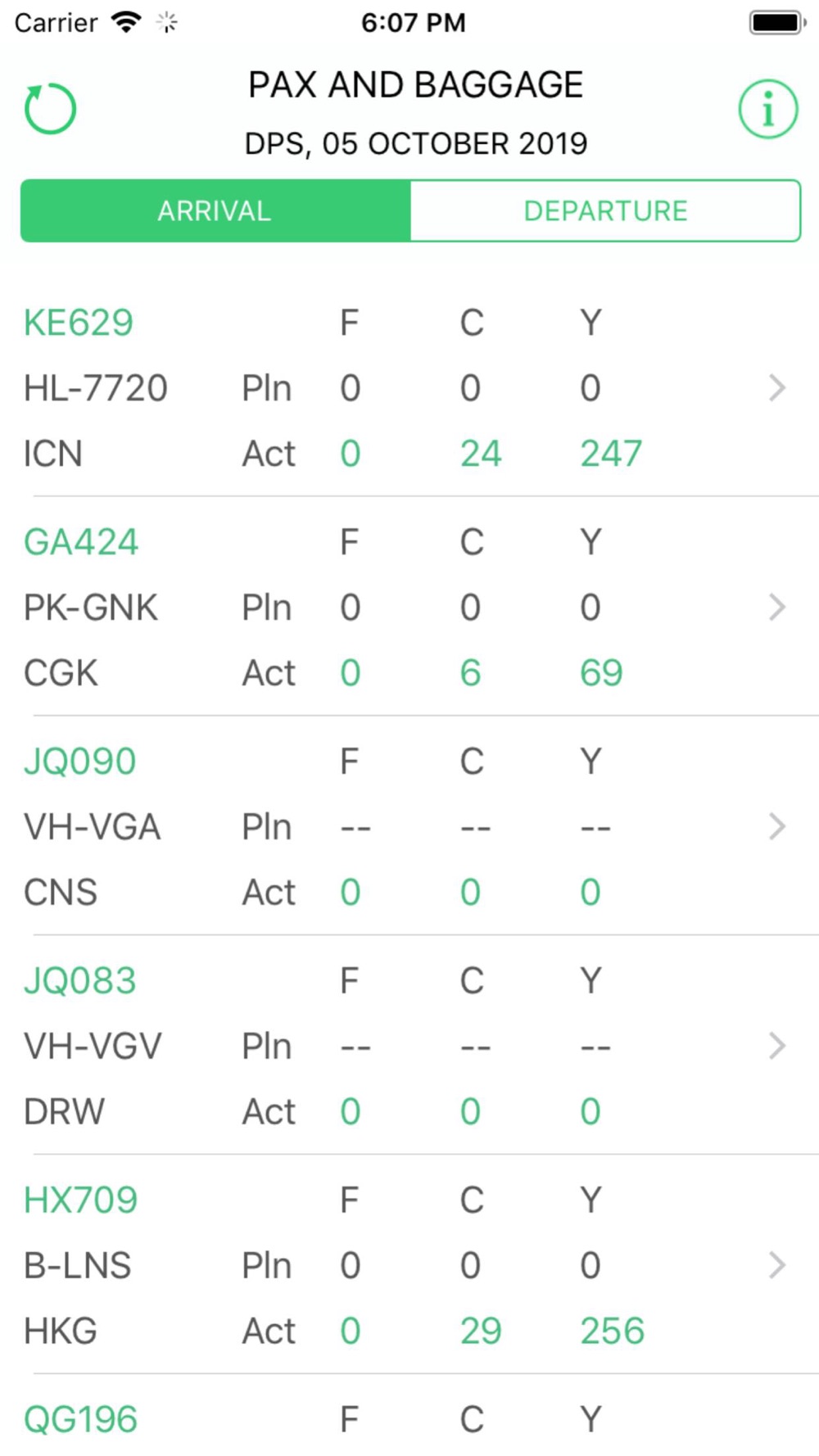View flight JQ090 from CNS
The image size is (819, 1456).
pyautogui.click(x=409, y=826)
